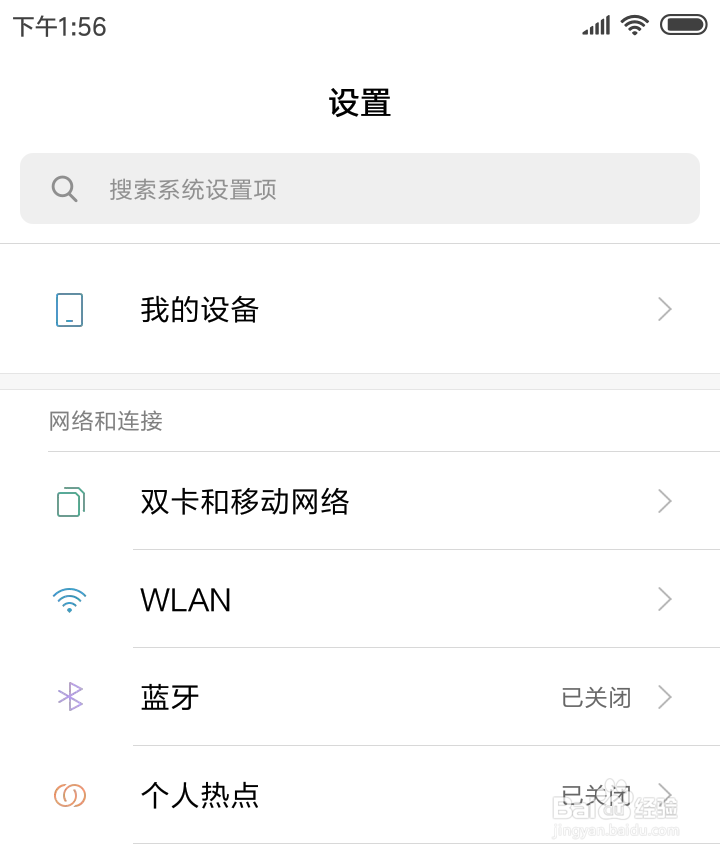Tap the personal hotspot rings icon
The height and width of the screenshot is (856, 720).
pos(69,795)
